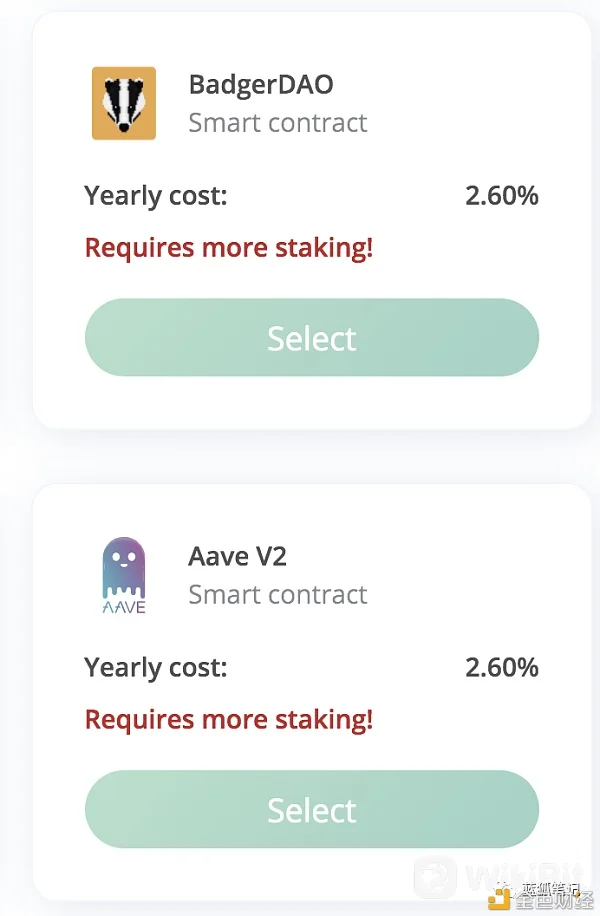Image resolution: width=600 pixels, height=916 pixels.
Task: Tap Select on the BadgerDAO card
Action: (311, 338)
